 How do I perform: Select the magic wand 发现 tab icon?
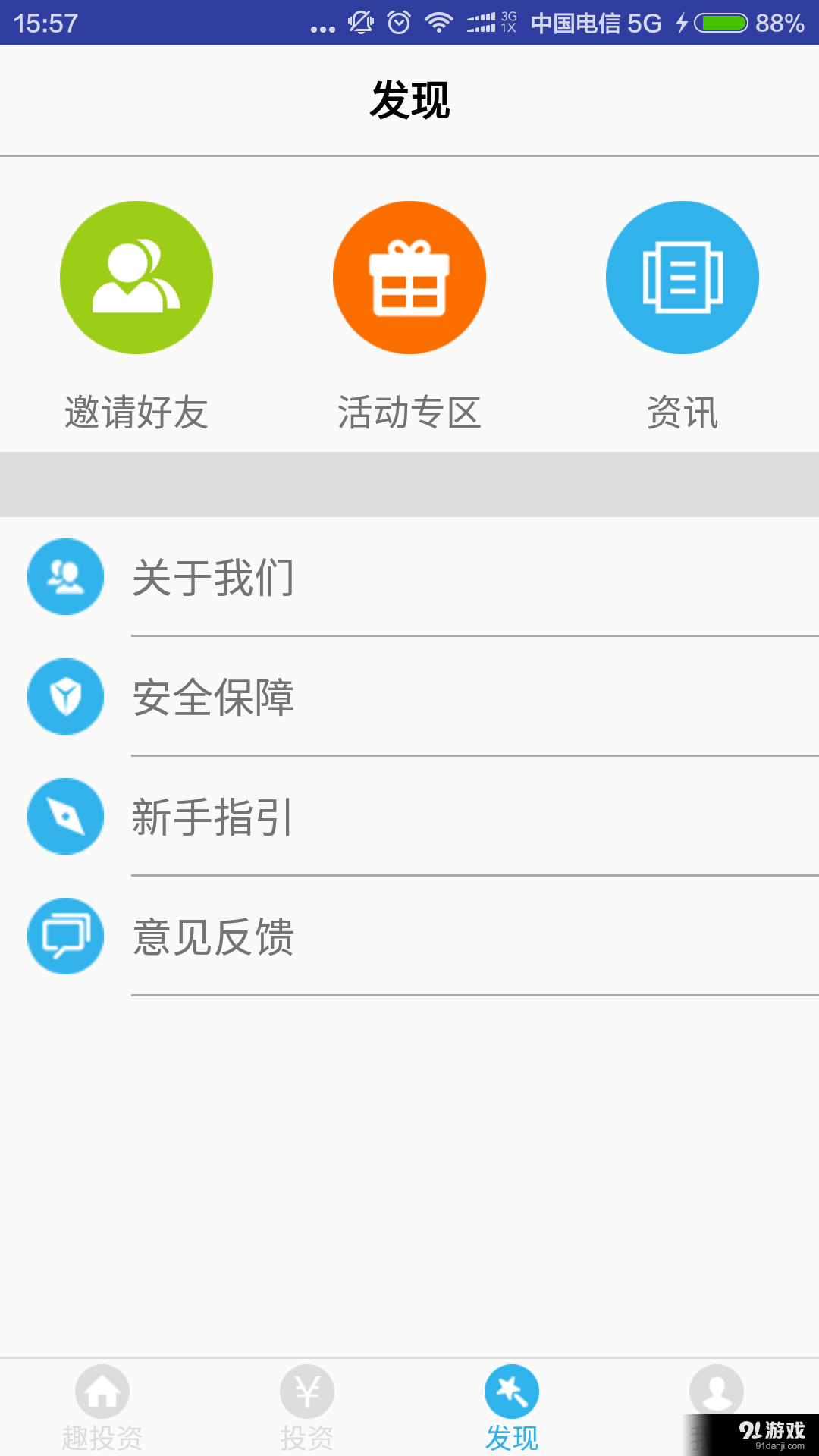pyautogui.click(x=512, y=1392)
